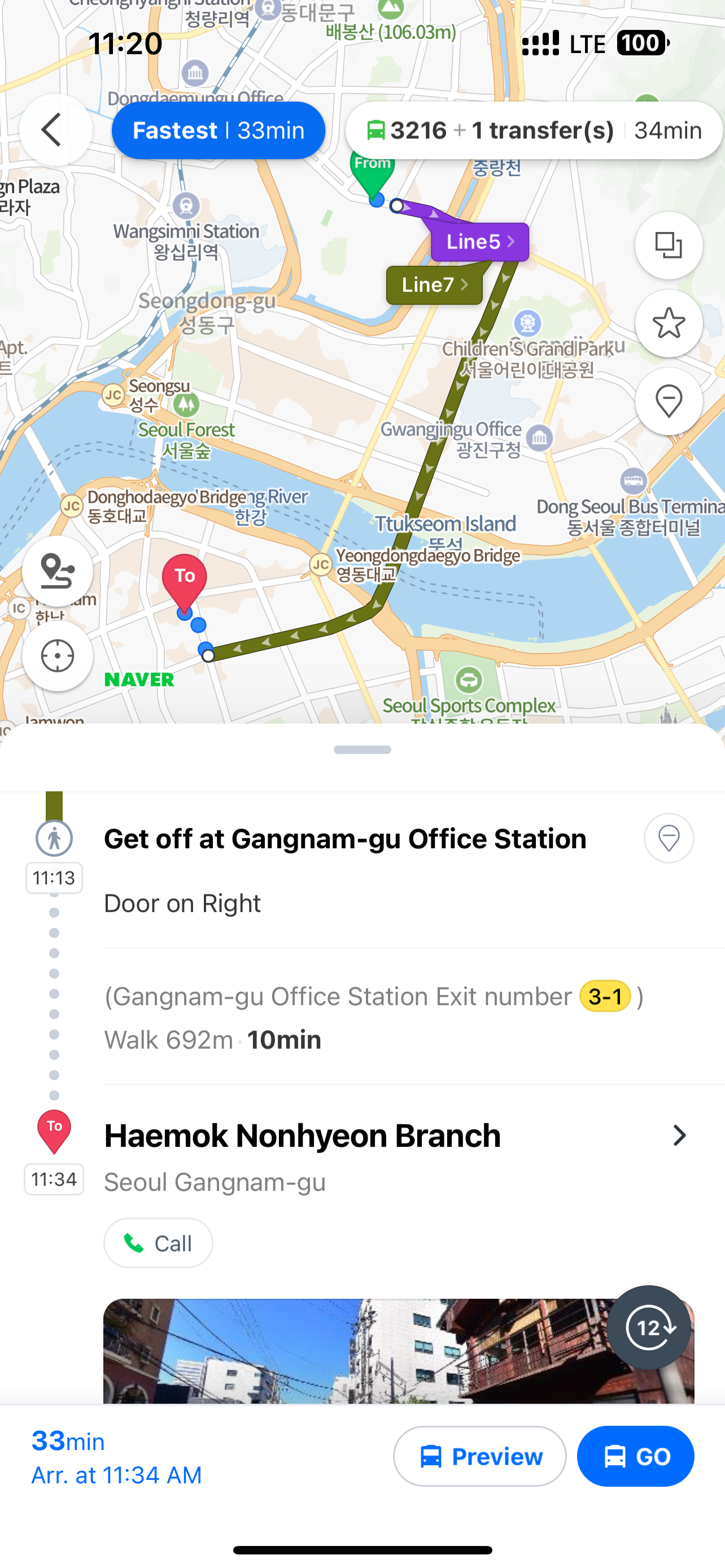Open the map layers button
Screen dimensions: 725x1568
point(669,246)
